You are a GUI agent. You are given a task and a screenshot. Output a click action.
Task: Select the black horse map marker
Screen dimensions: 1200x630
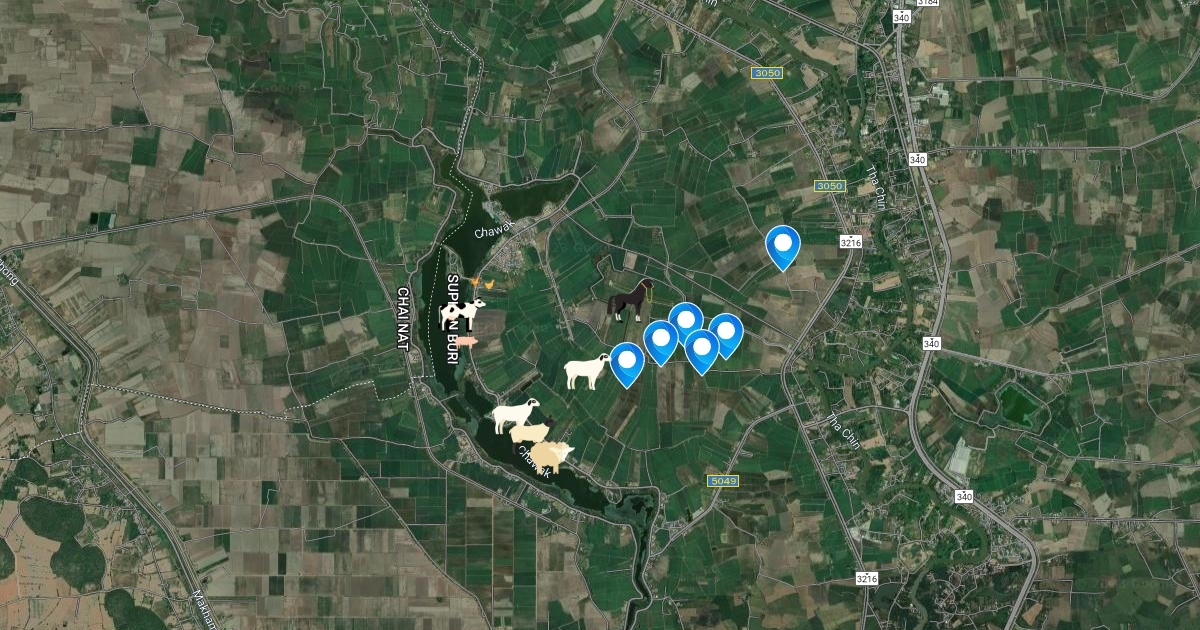click(x=631, y=300)
